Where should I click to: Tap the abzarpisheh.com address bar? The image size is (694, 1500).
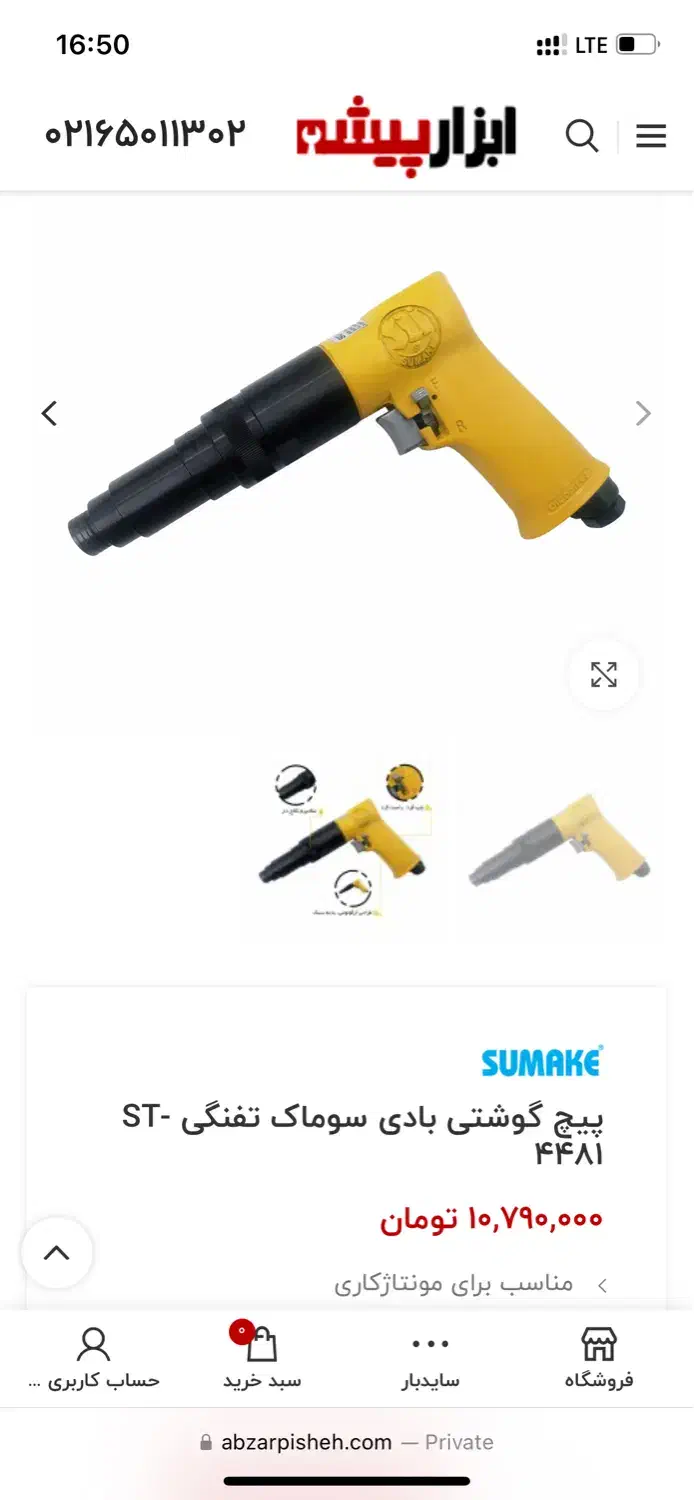click(x=346, y=1442)
